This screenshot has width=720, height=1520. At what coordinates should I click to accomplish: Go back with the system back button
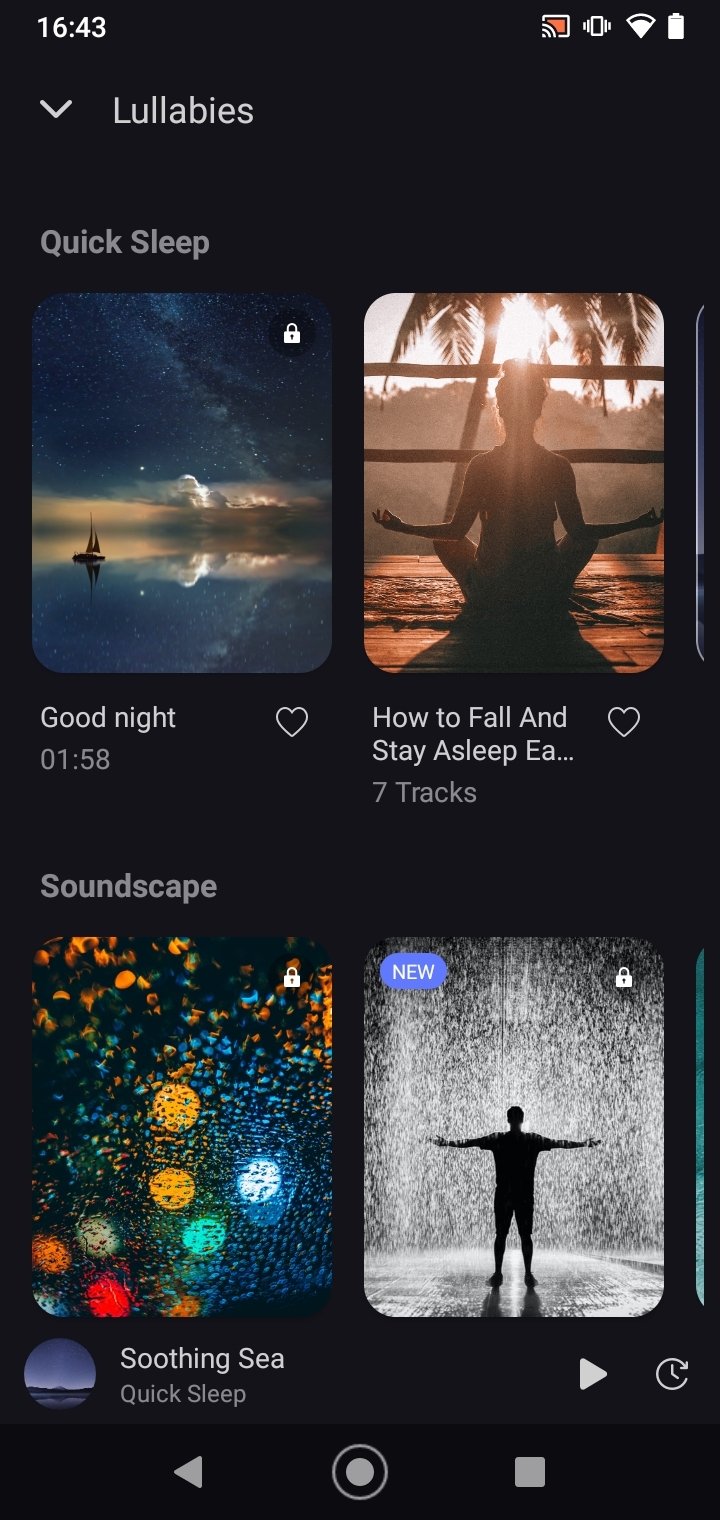point(188,1472)
